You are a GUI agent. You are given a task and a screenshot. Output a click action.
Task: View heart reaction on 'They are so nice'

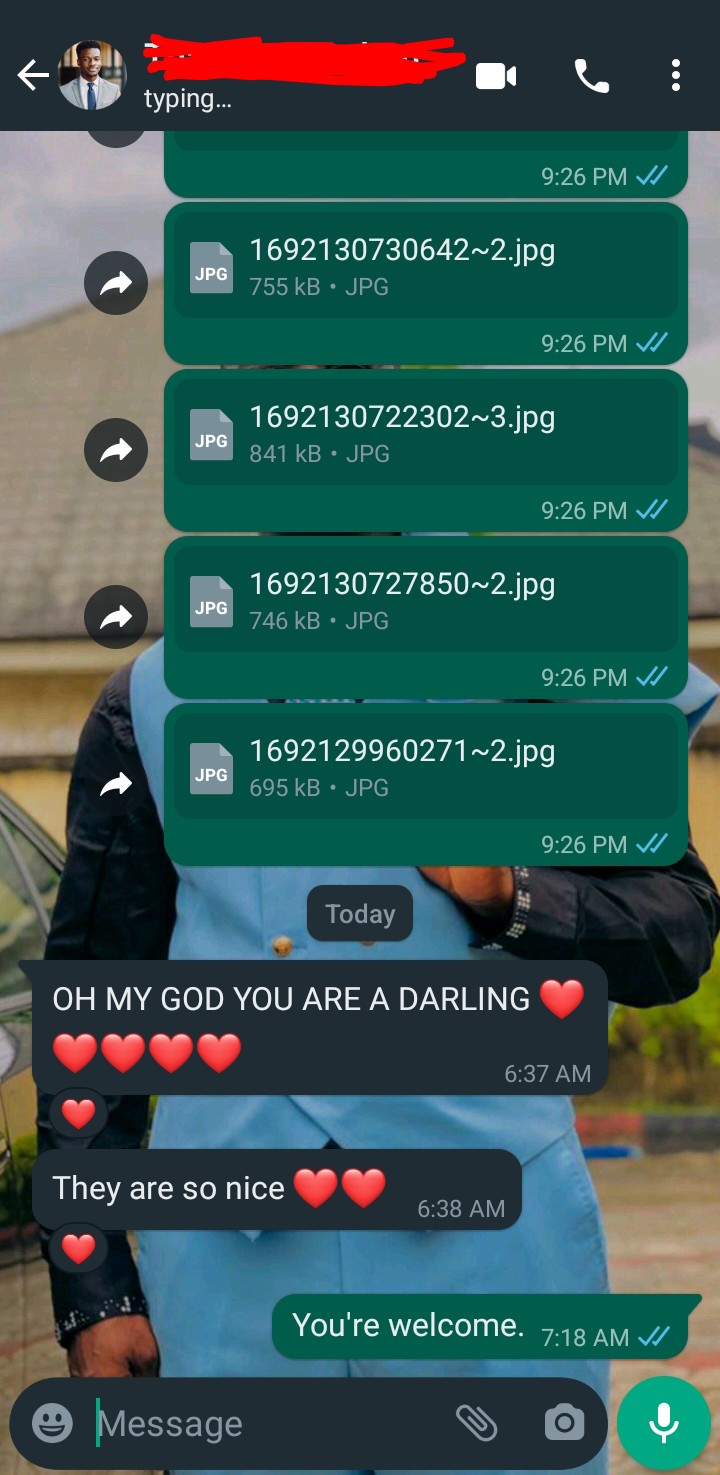point(78,1248)
